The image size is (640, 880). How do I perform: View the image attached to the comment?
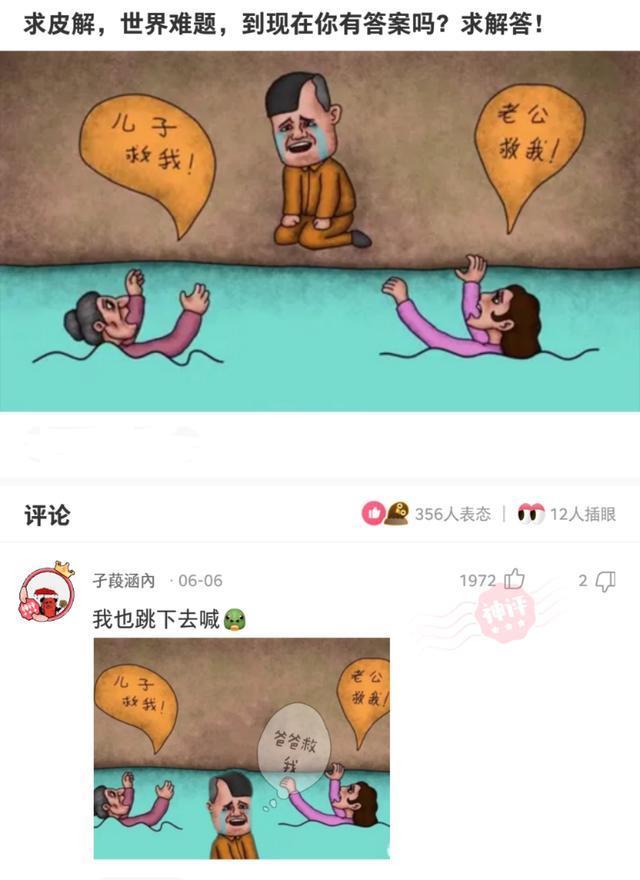241,748
